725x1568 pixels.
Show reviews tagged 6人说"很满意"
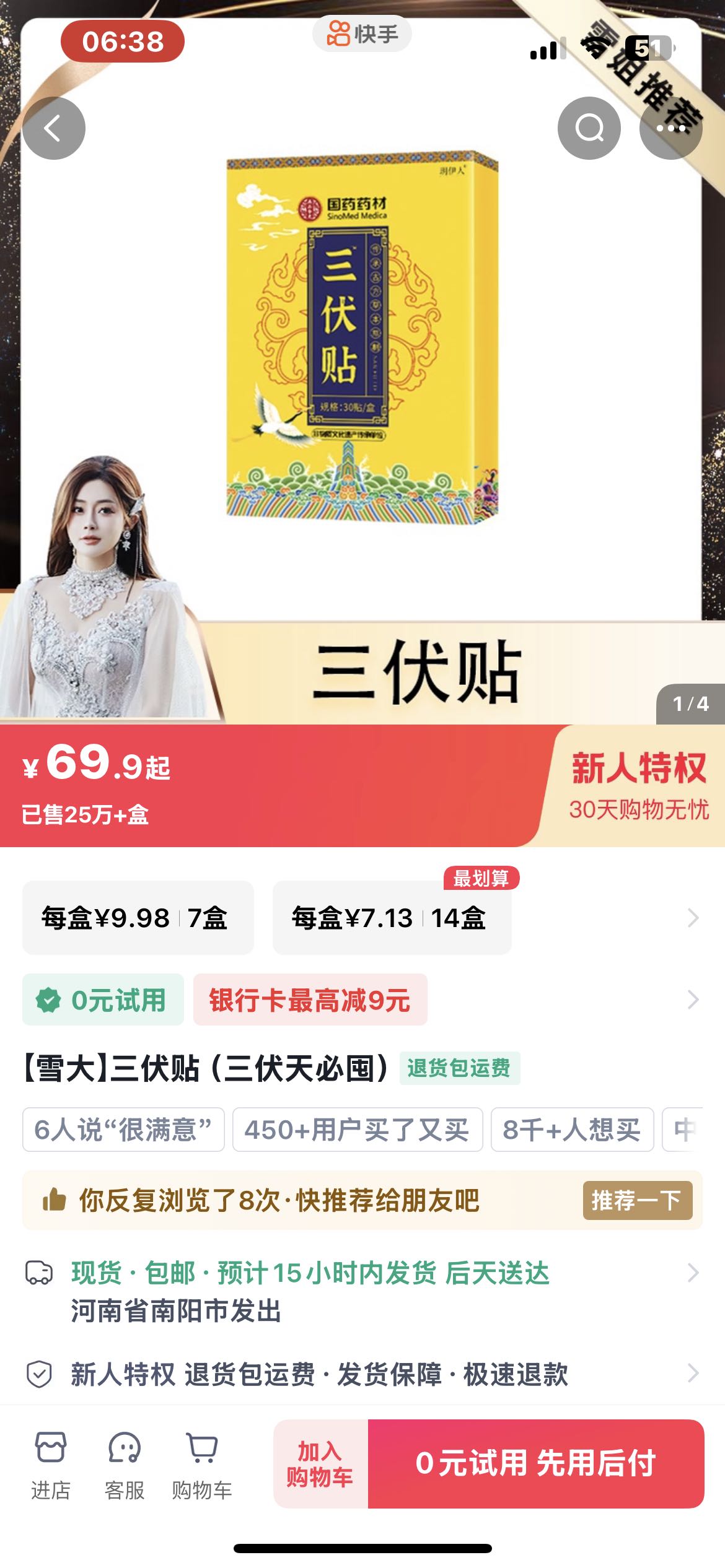(x=123, y=1129)
